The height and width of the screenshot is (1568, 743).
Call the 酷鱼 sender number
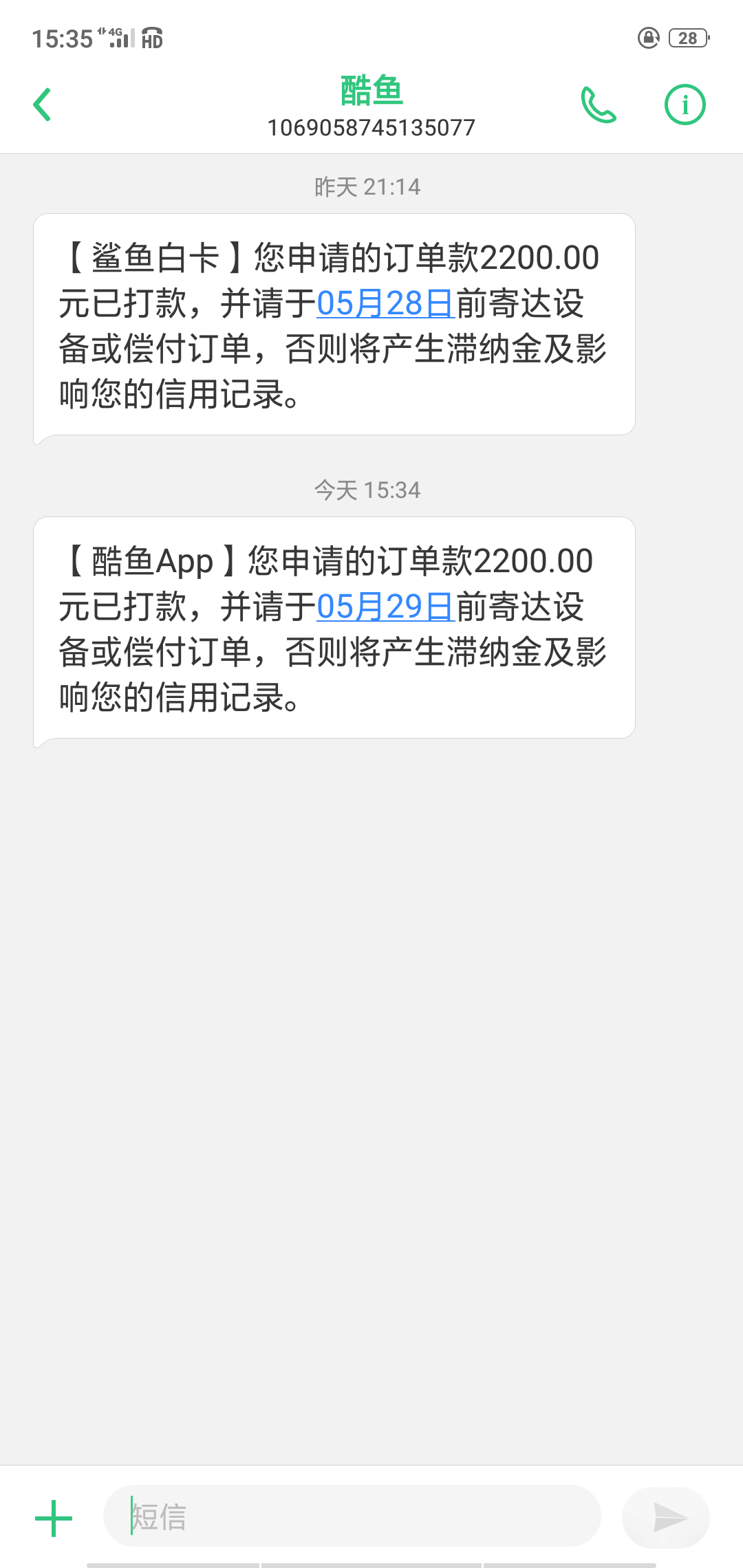598,105
